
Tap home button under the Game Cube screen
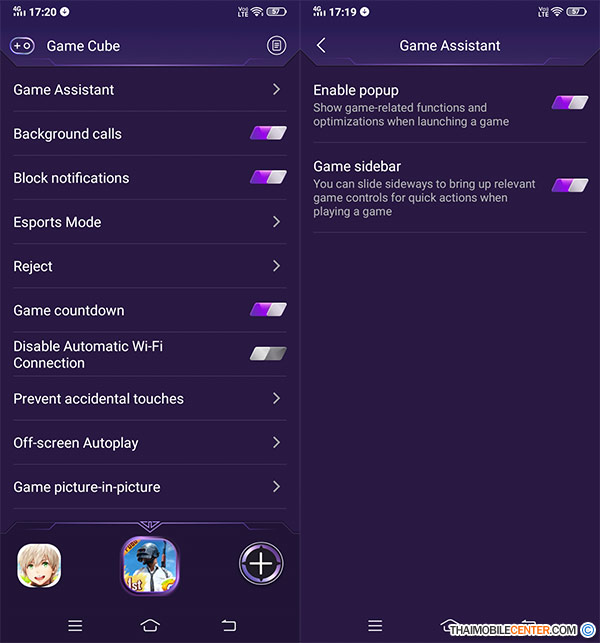click(x=150, y=625)
